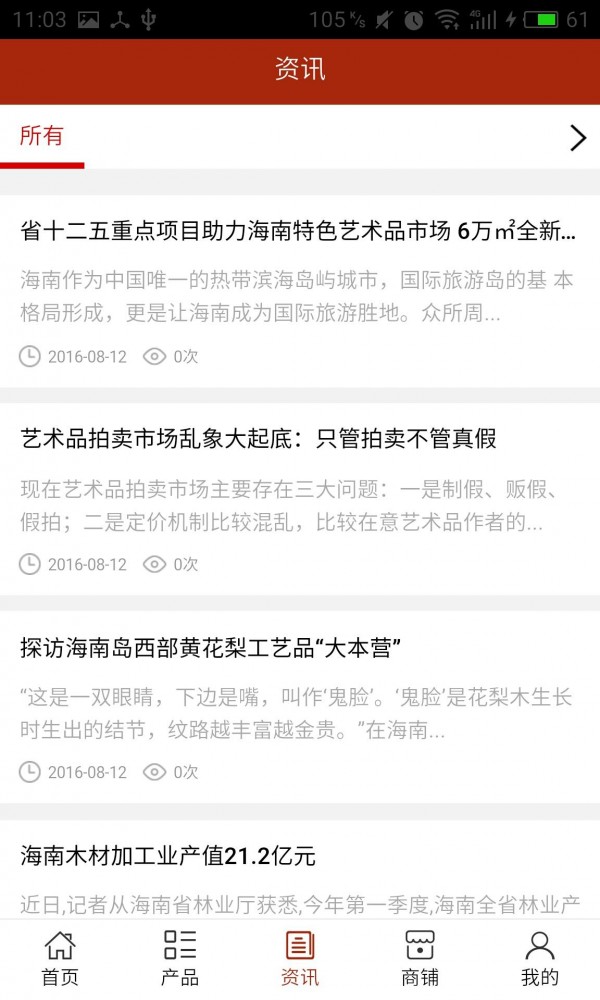Open the 商铺 tab
Viewport: 600px width, 1000px height.
pyautogui.click(x=420, y=958)
